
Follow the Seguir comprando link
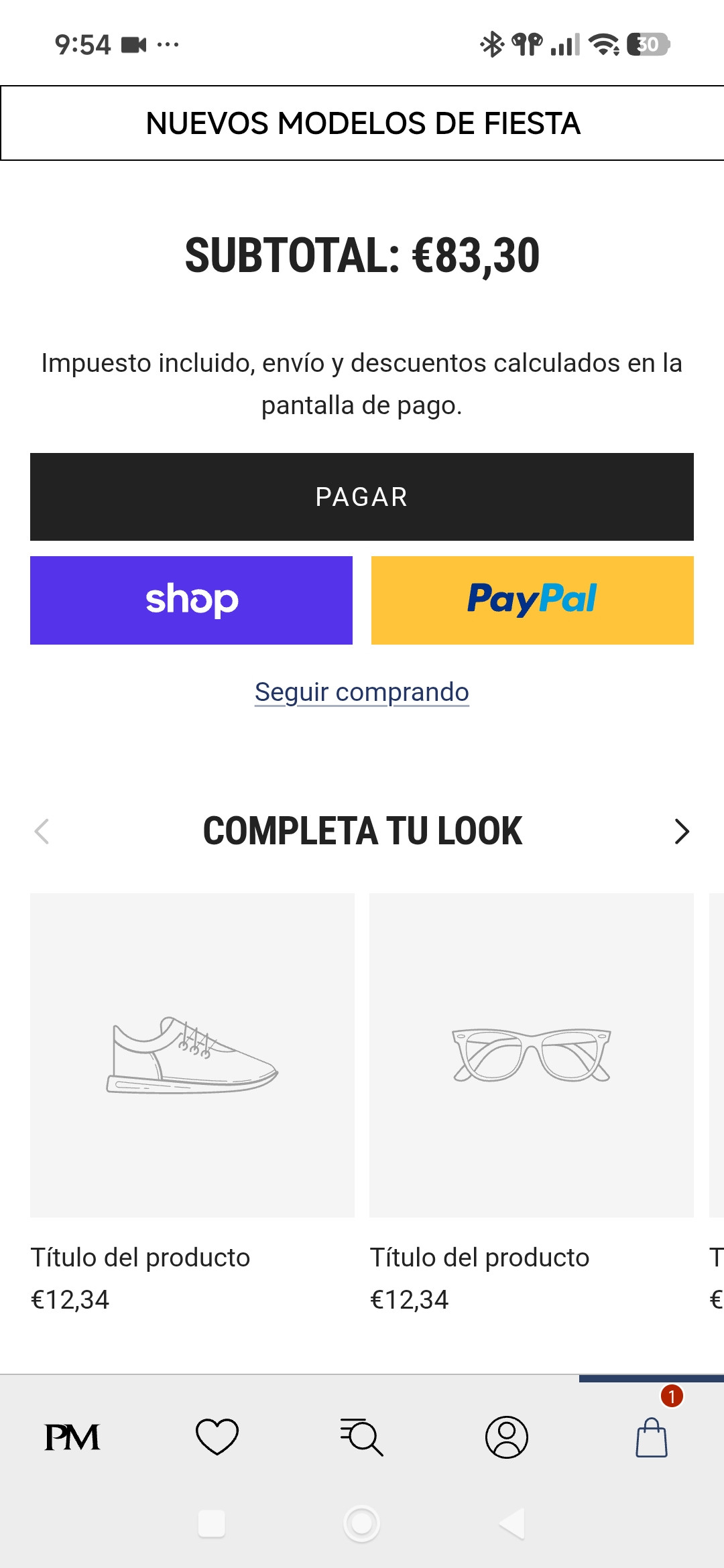[362, 692]
